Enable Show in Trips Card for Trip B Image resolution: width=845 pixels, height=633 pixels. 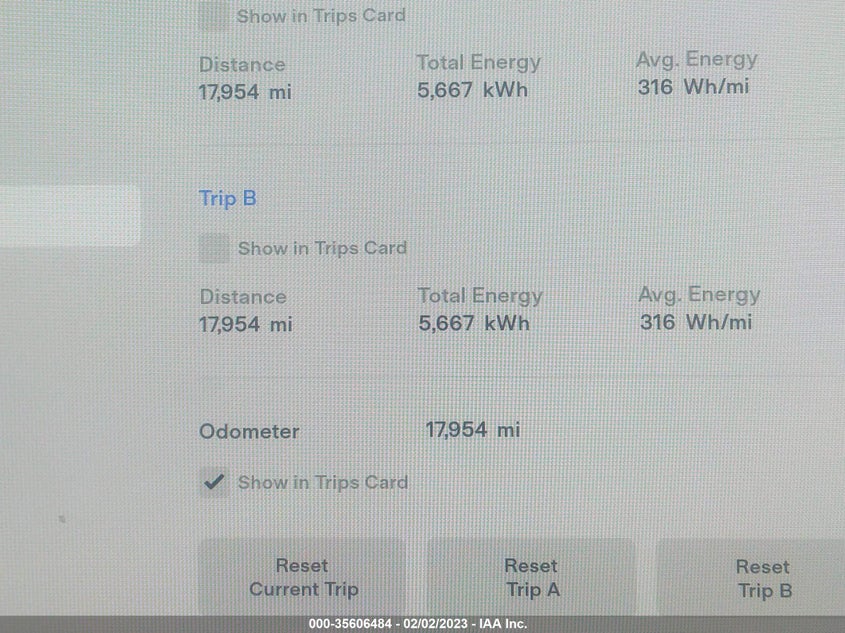pyautogui.click(x=214, y=248)
